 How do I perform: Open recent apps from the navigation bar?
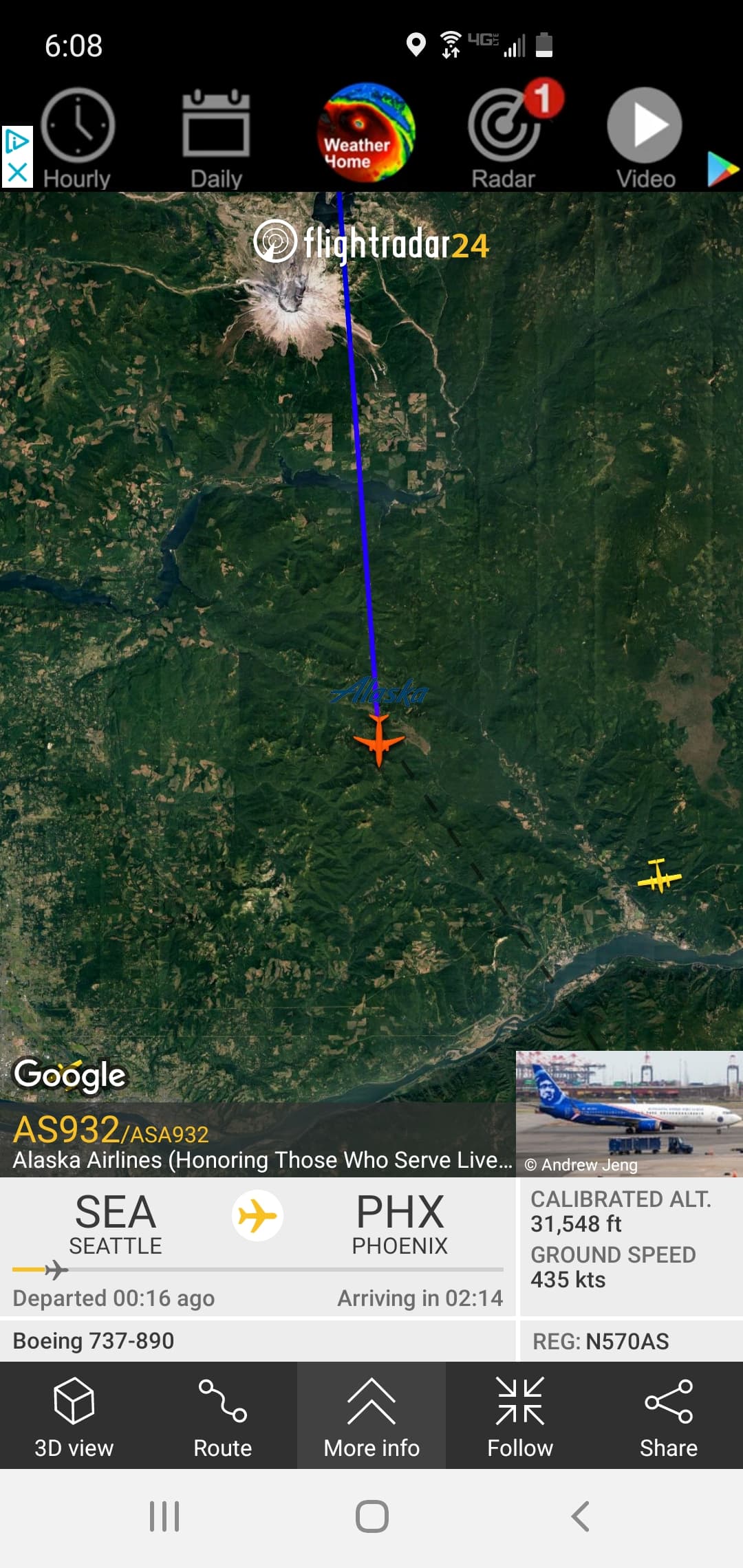[x=164, y=1516]
